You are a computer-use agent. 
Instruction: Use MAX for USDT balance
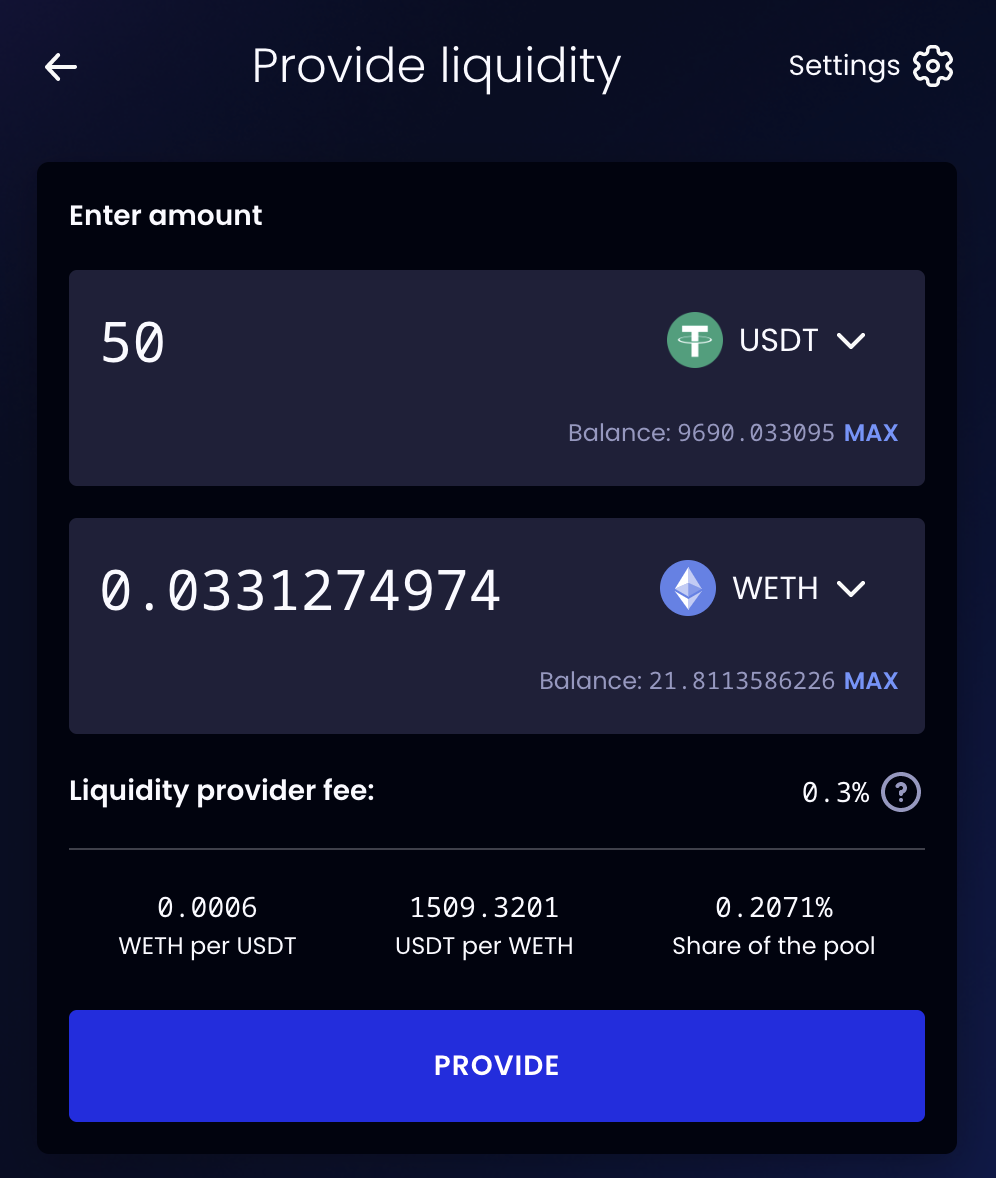point(871,433)
